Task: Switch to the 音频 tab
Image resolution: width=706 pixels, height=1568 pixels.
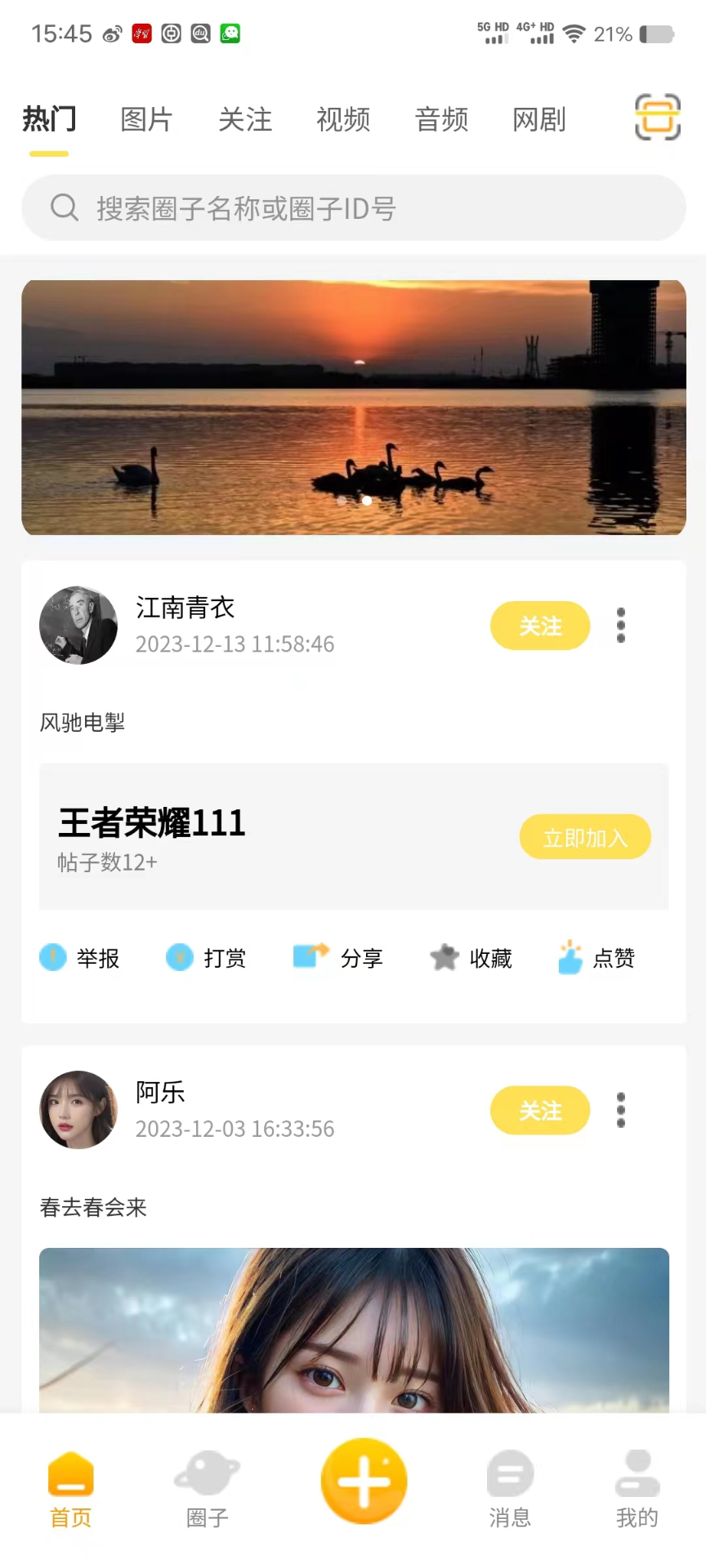Action: pyautogui.click(x=441, y=120)
